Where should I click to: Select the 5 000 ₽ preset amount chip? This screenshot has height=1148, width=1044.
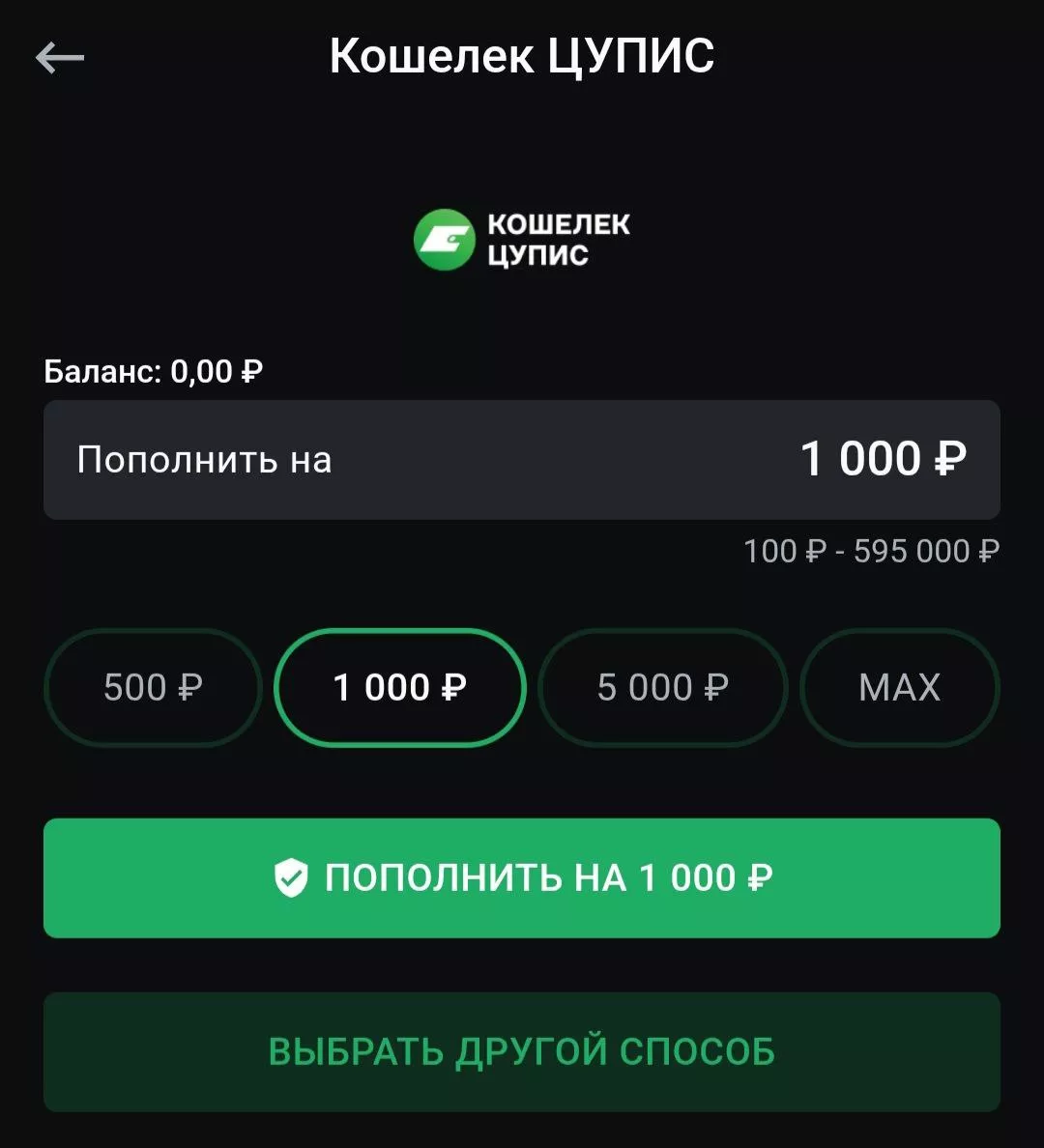click(x=662, y=687)
